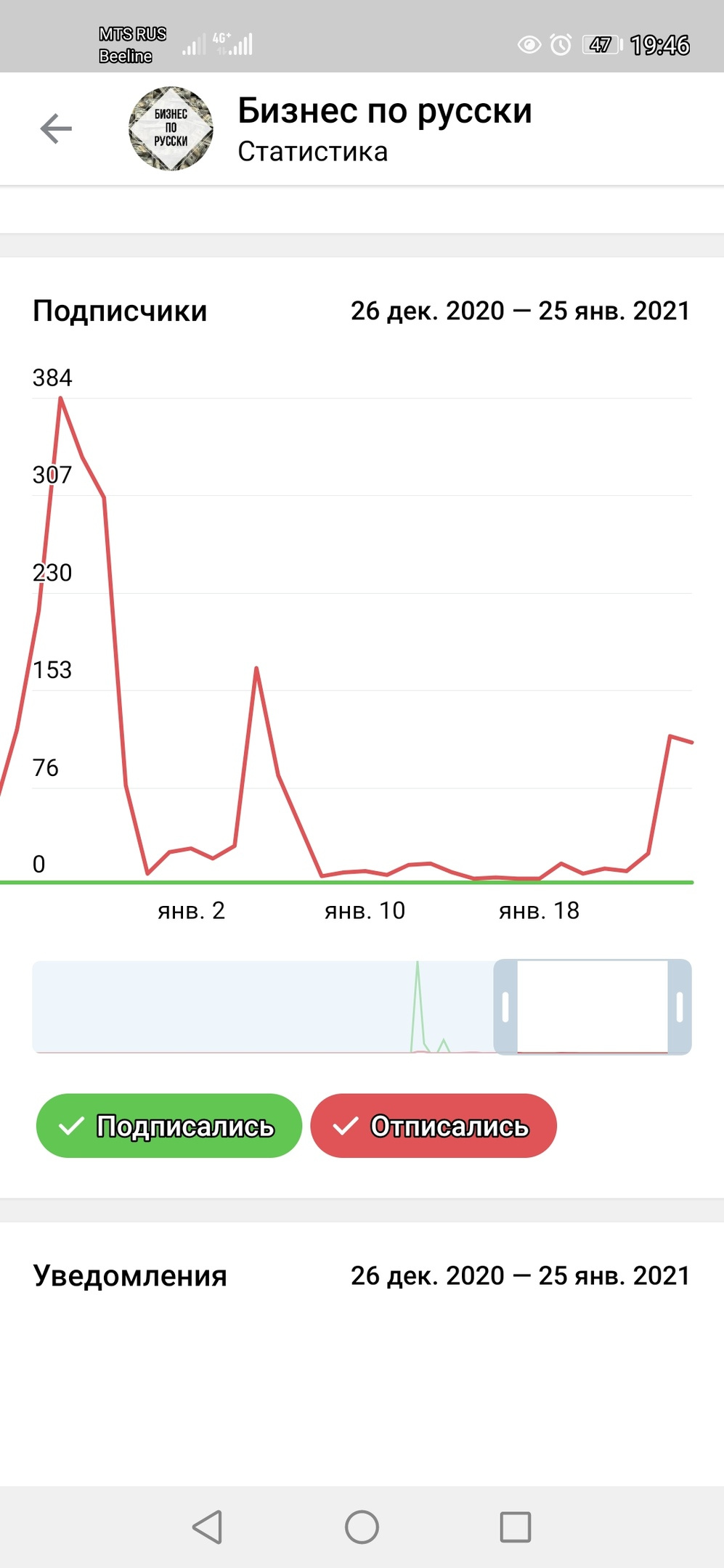Tap the left handle of the range selector
This screenshot has height=1568, width=724.
[505, 1007]
